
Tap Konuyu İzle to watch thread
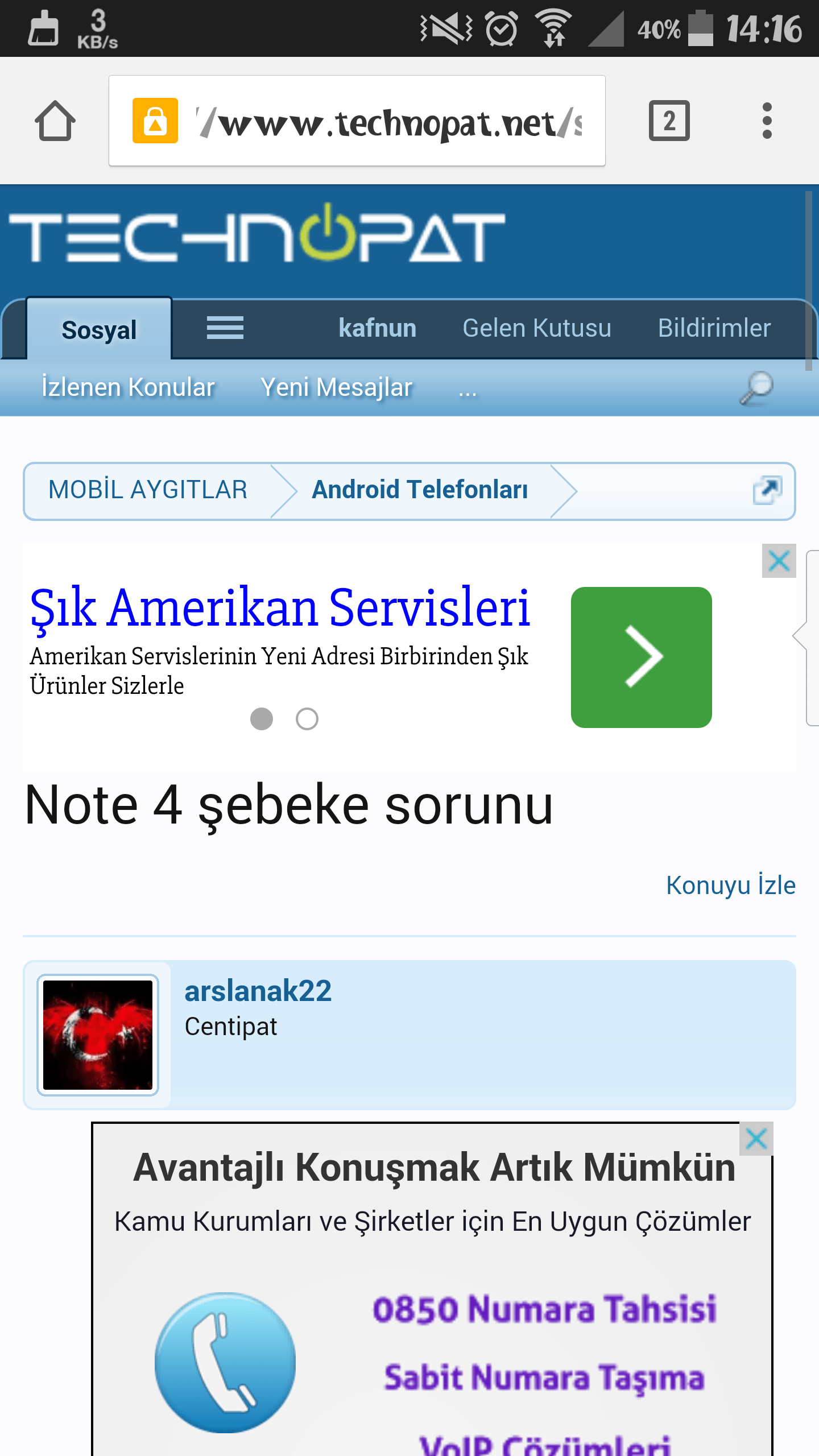click(730, 886)
